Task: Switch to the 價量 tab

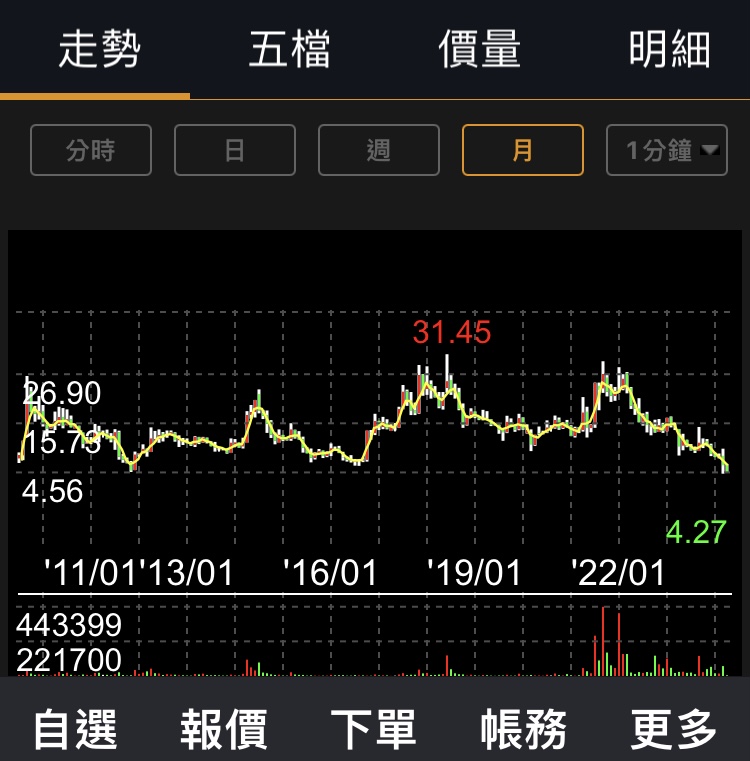Action: pos(480,49)
